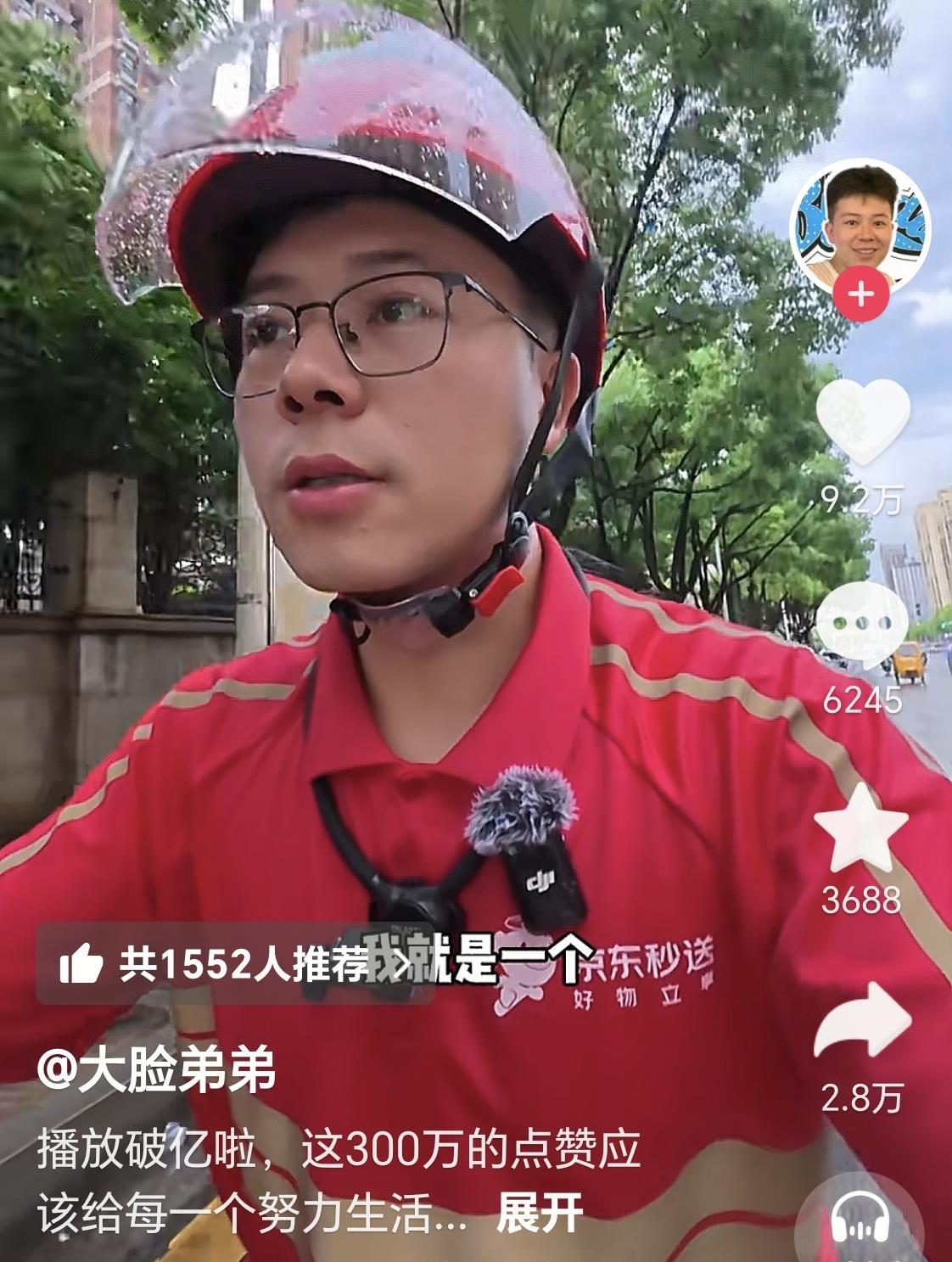
Task: Open the comments section
Action: point(862,627)
